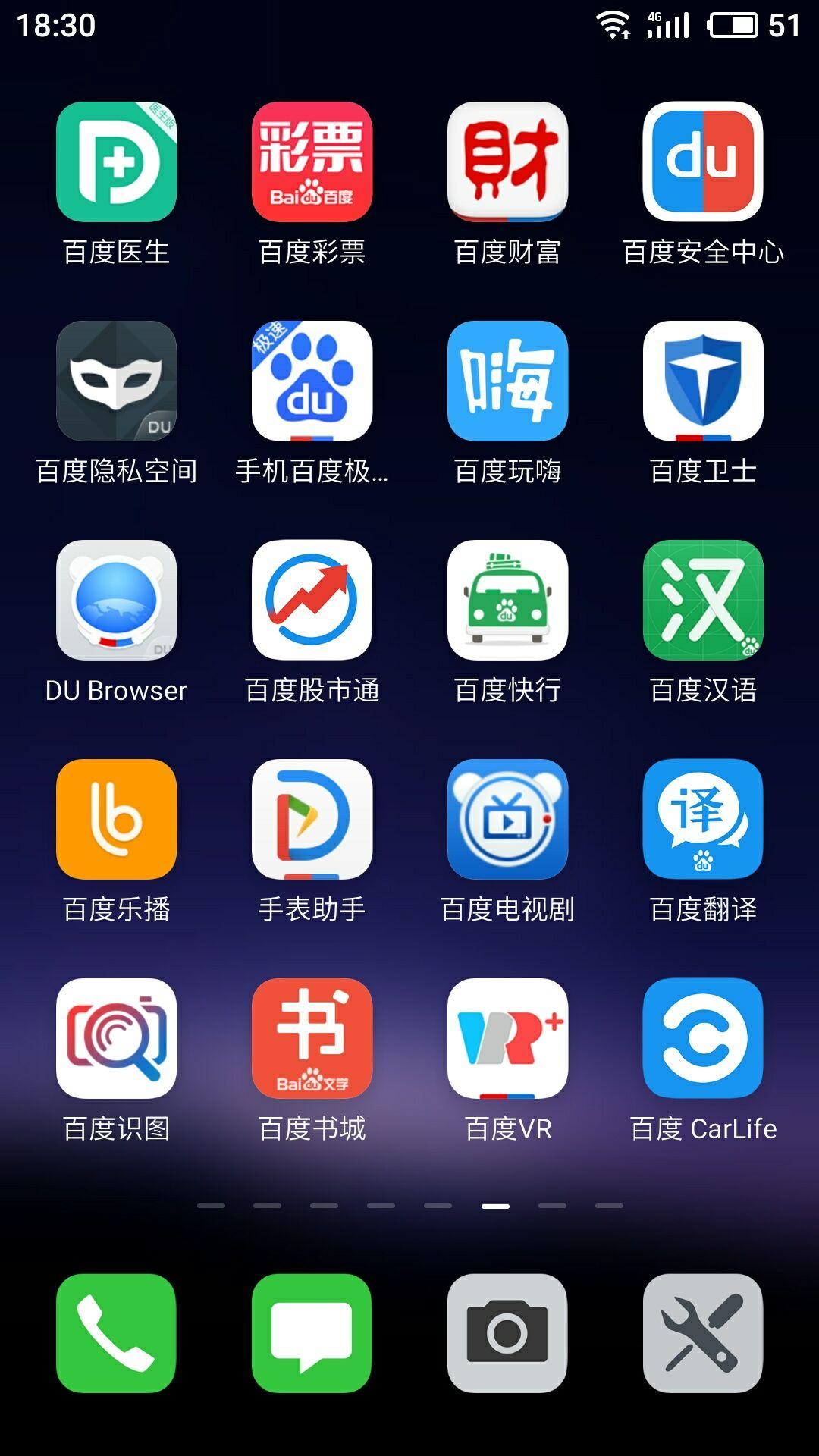Open 百度财富 app
Image resolution: width=819 pixels, height=1456 pixels.
point(507,162)
